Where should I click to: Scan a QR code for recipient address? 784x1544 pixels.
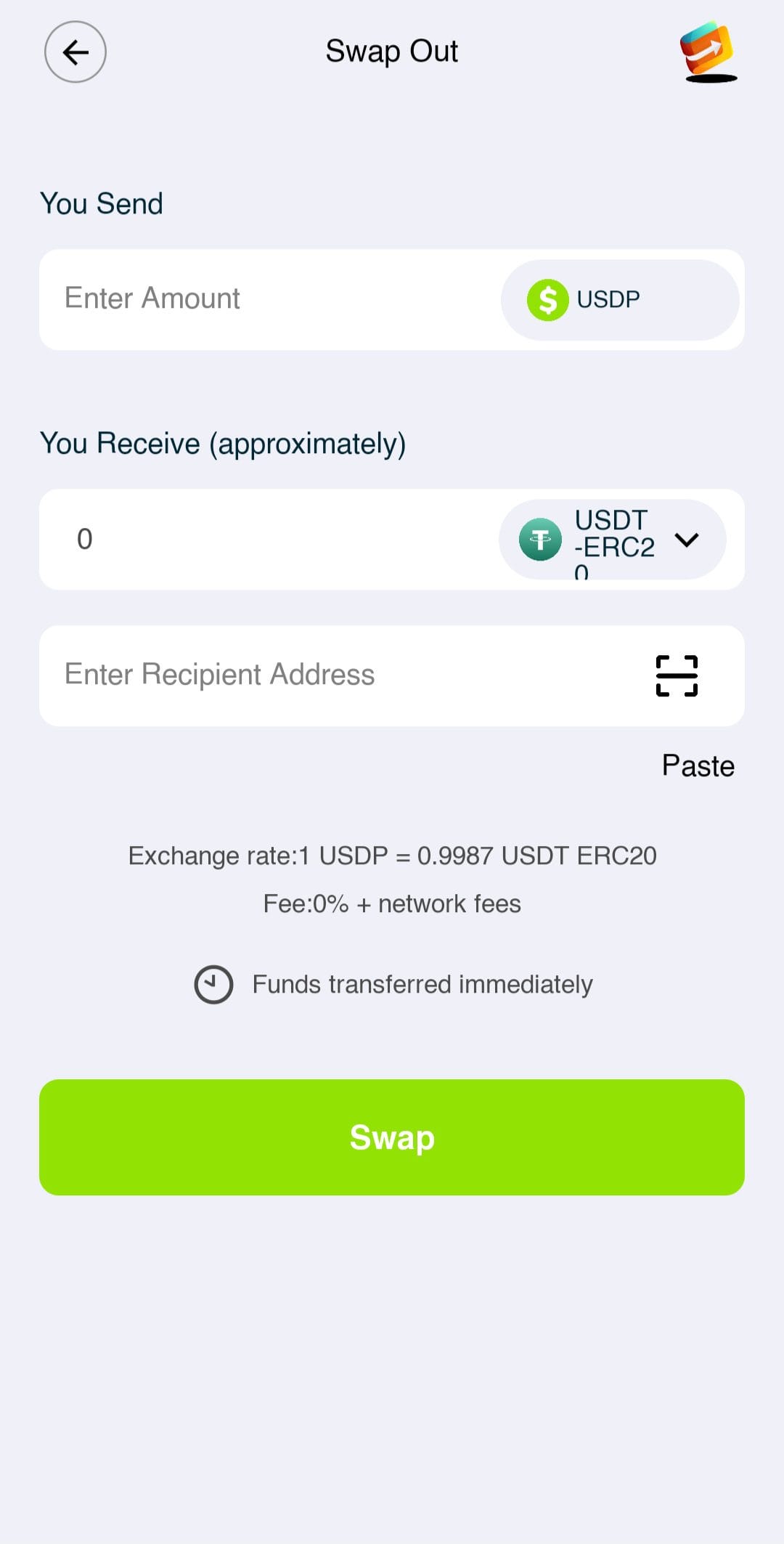point(677,675)
